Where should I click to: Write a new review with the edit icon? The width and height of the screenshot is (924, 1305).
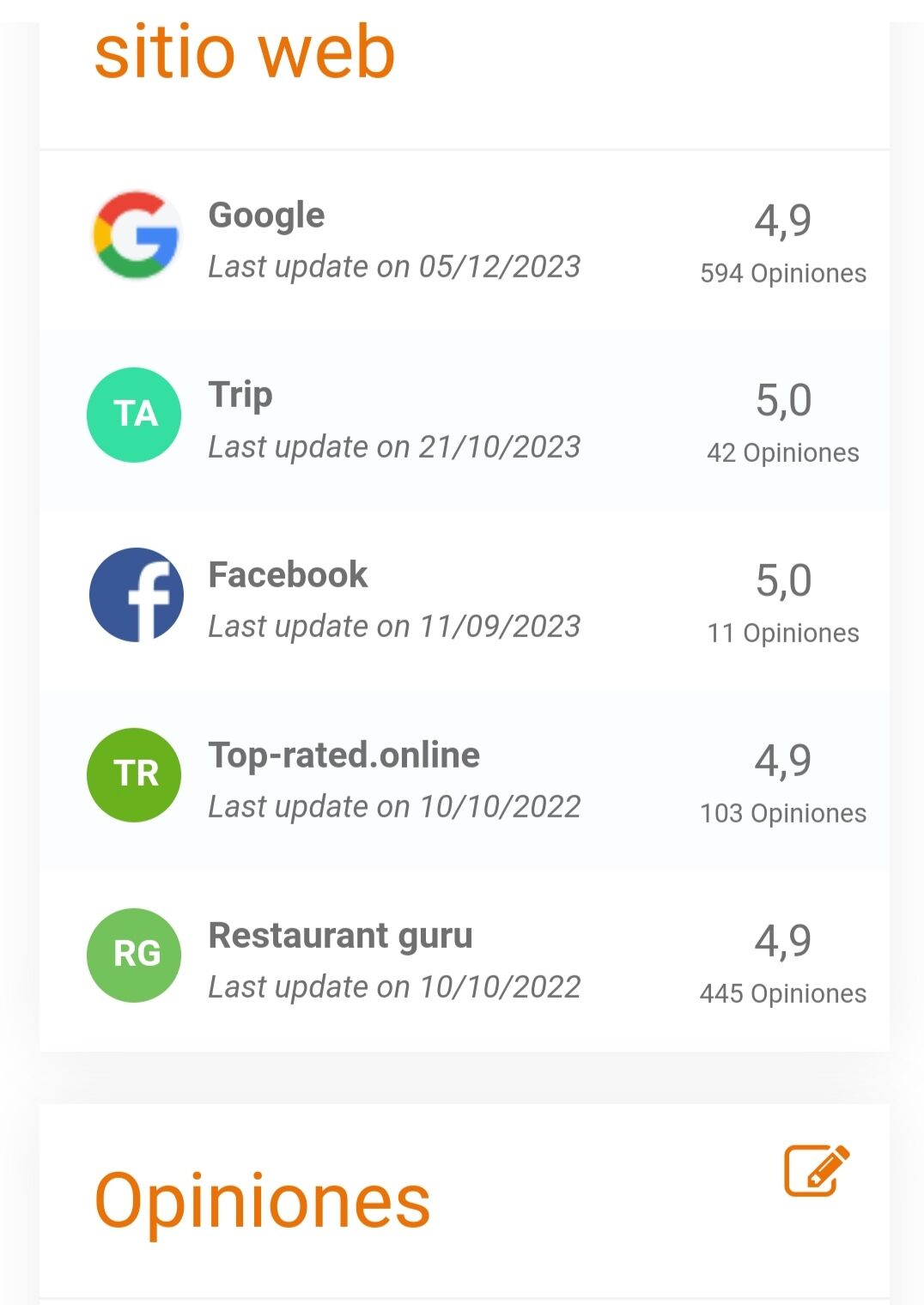[816, 1170]
